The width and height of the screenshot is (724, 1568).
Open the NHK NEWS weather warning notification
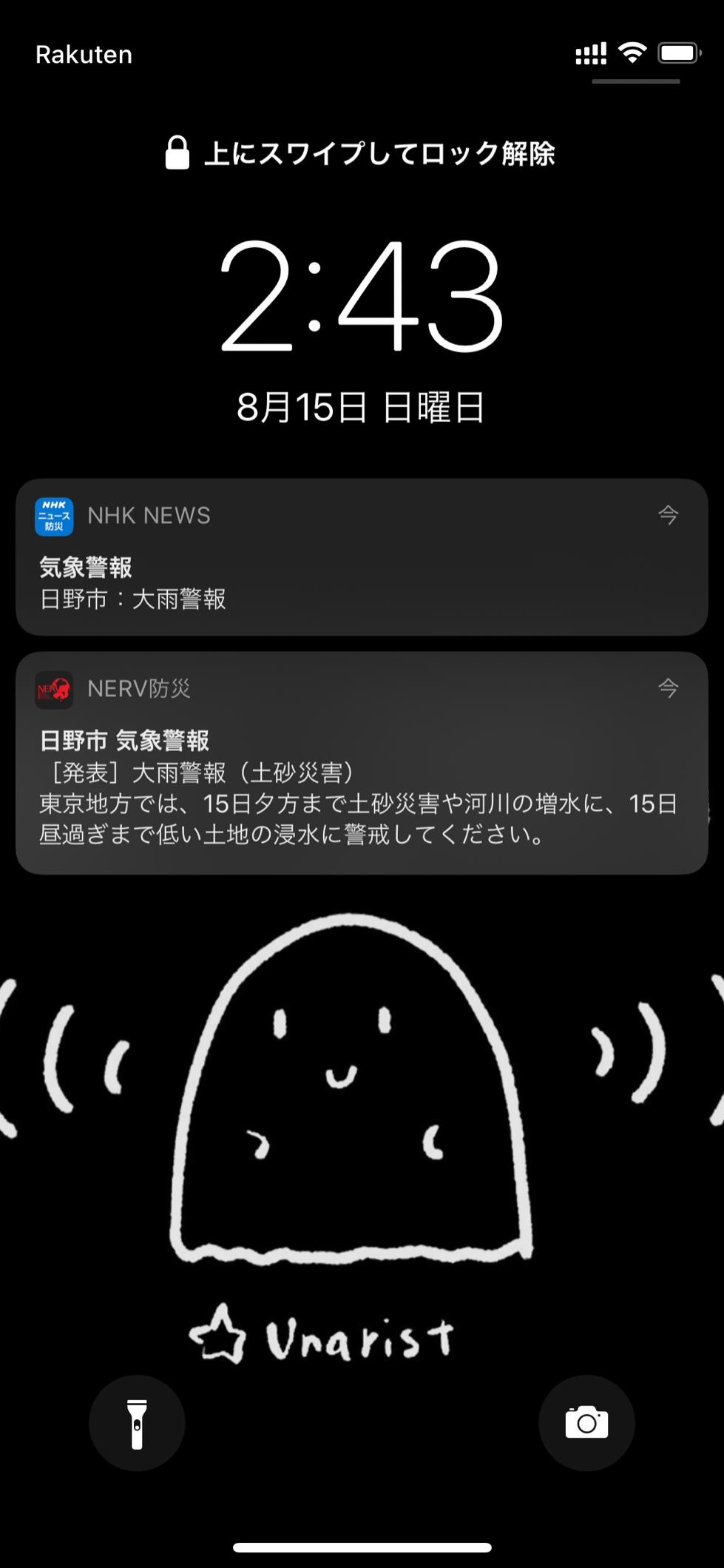pos(362,556)
